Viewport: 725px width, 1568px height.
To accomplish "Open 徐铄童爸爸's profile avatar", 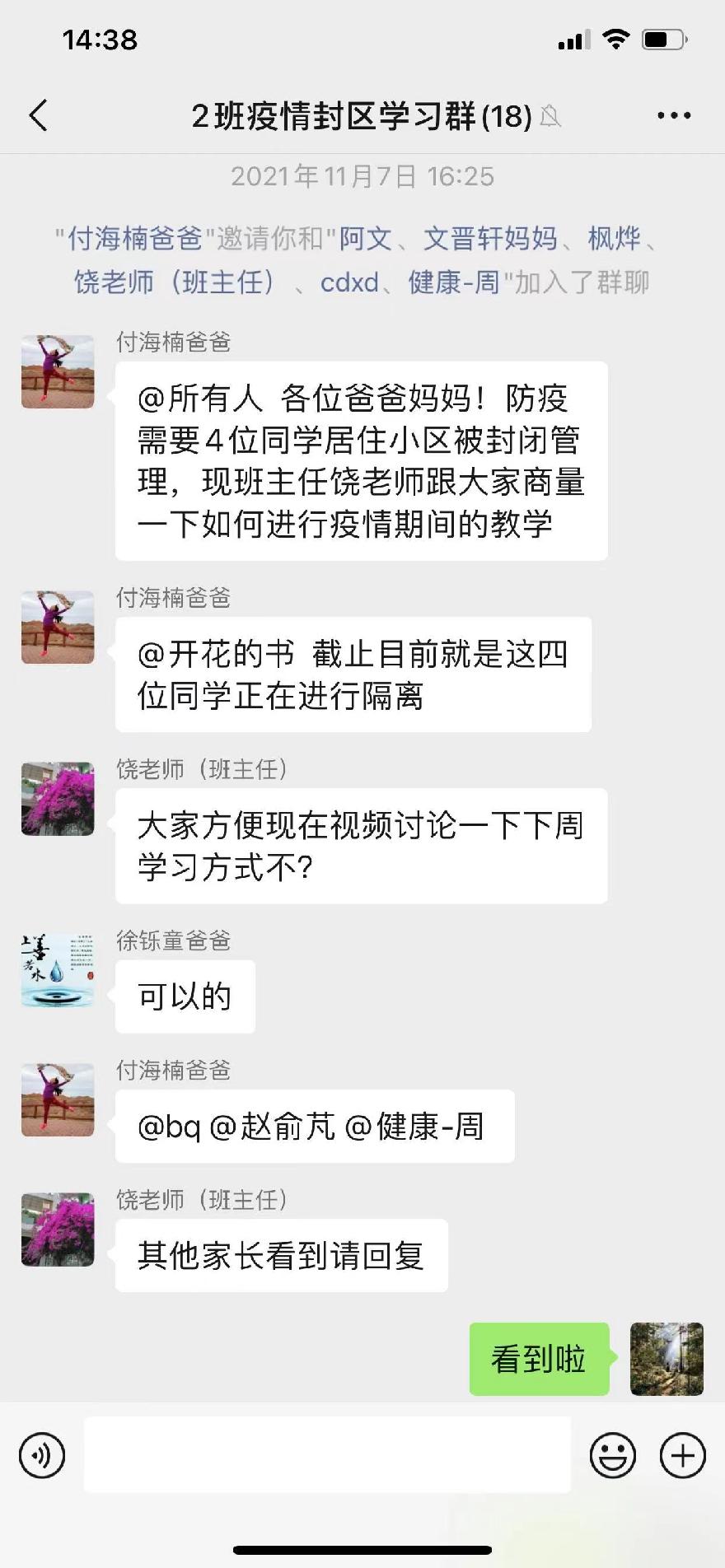I will point(58,969).
